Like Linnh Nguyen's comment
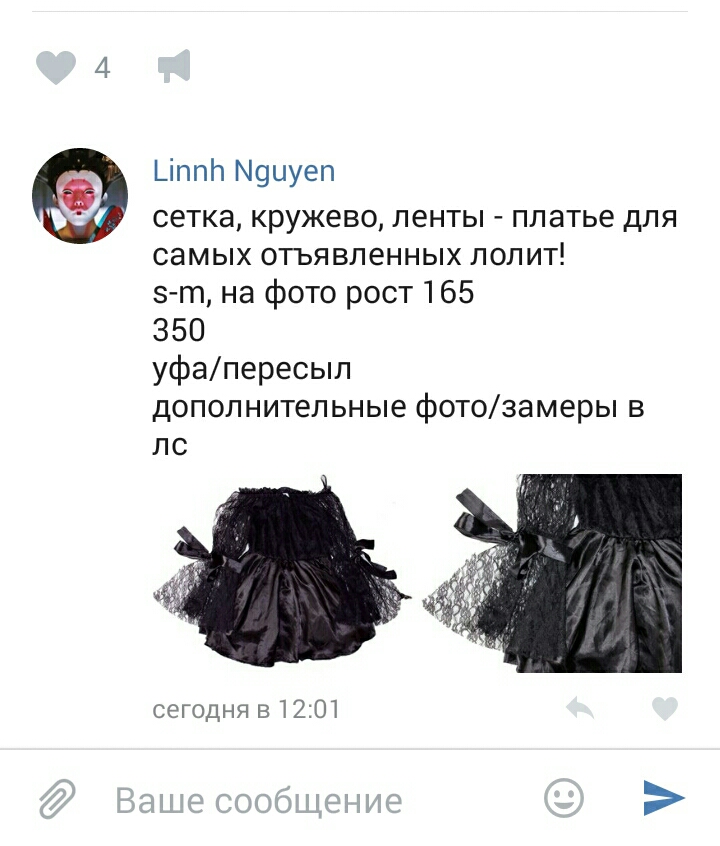The image size is (720, 846). click(665, 709)
